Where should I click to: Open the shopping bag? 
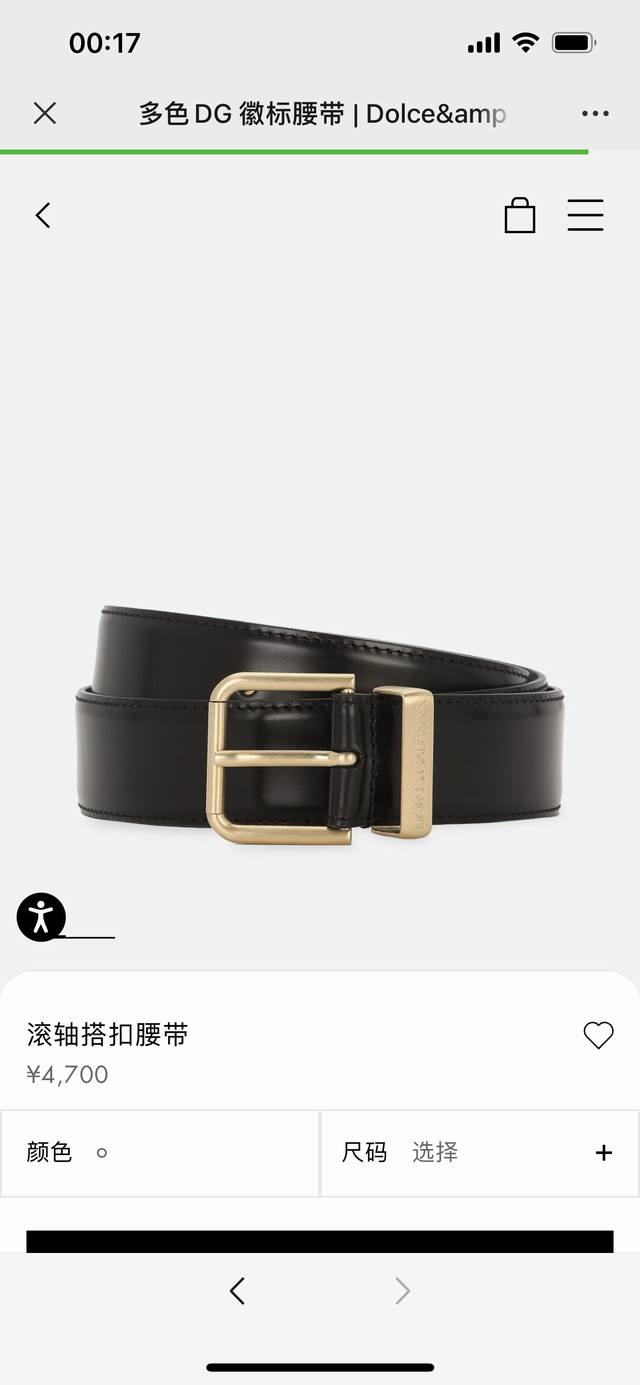click(x=519, y=215)
